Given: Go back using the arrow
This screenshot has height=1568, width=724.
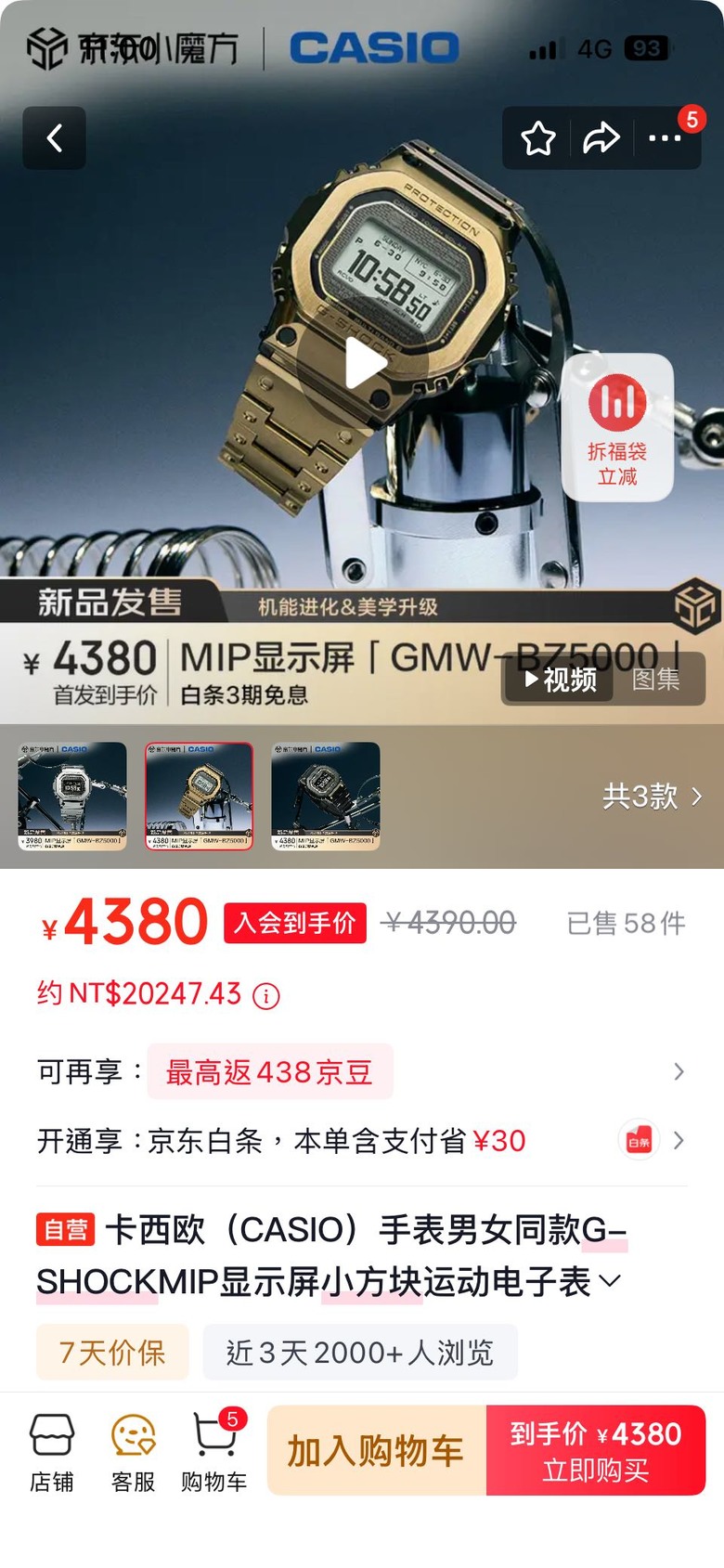Looking at the screenshot, I should pyautogui.click(x=54, y=138).
